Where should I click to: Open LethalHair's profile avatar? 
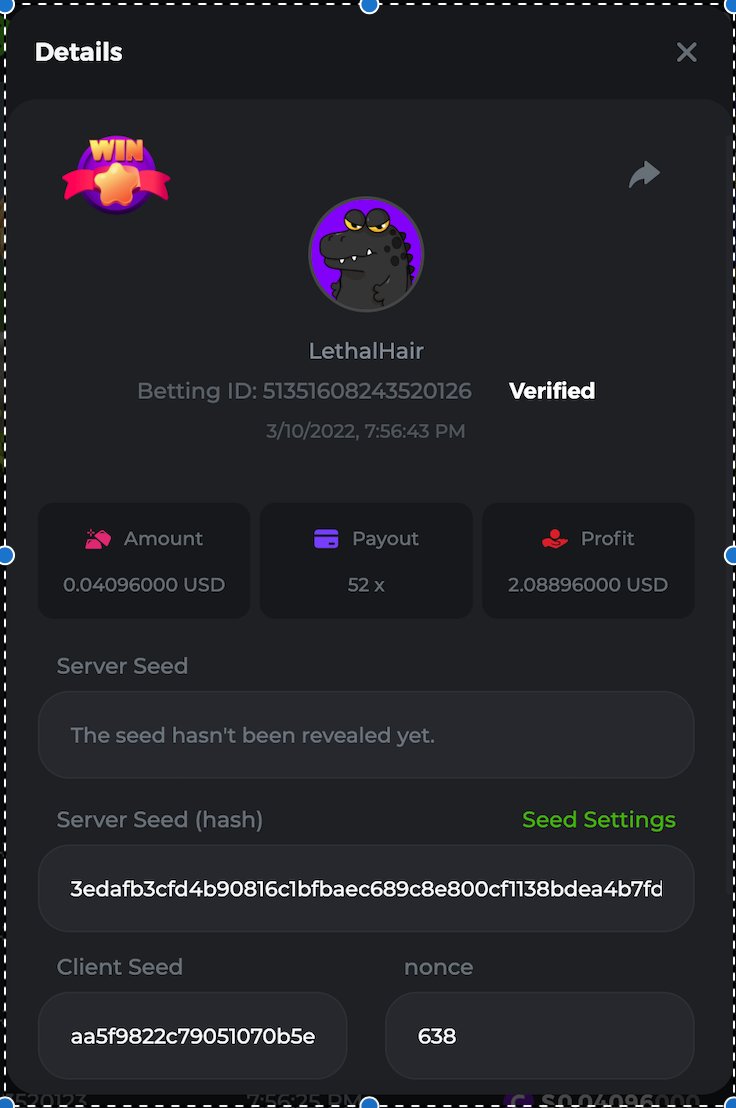pyautogui.click(x=366, y=255)
